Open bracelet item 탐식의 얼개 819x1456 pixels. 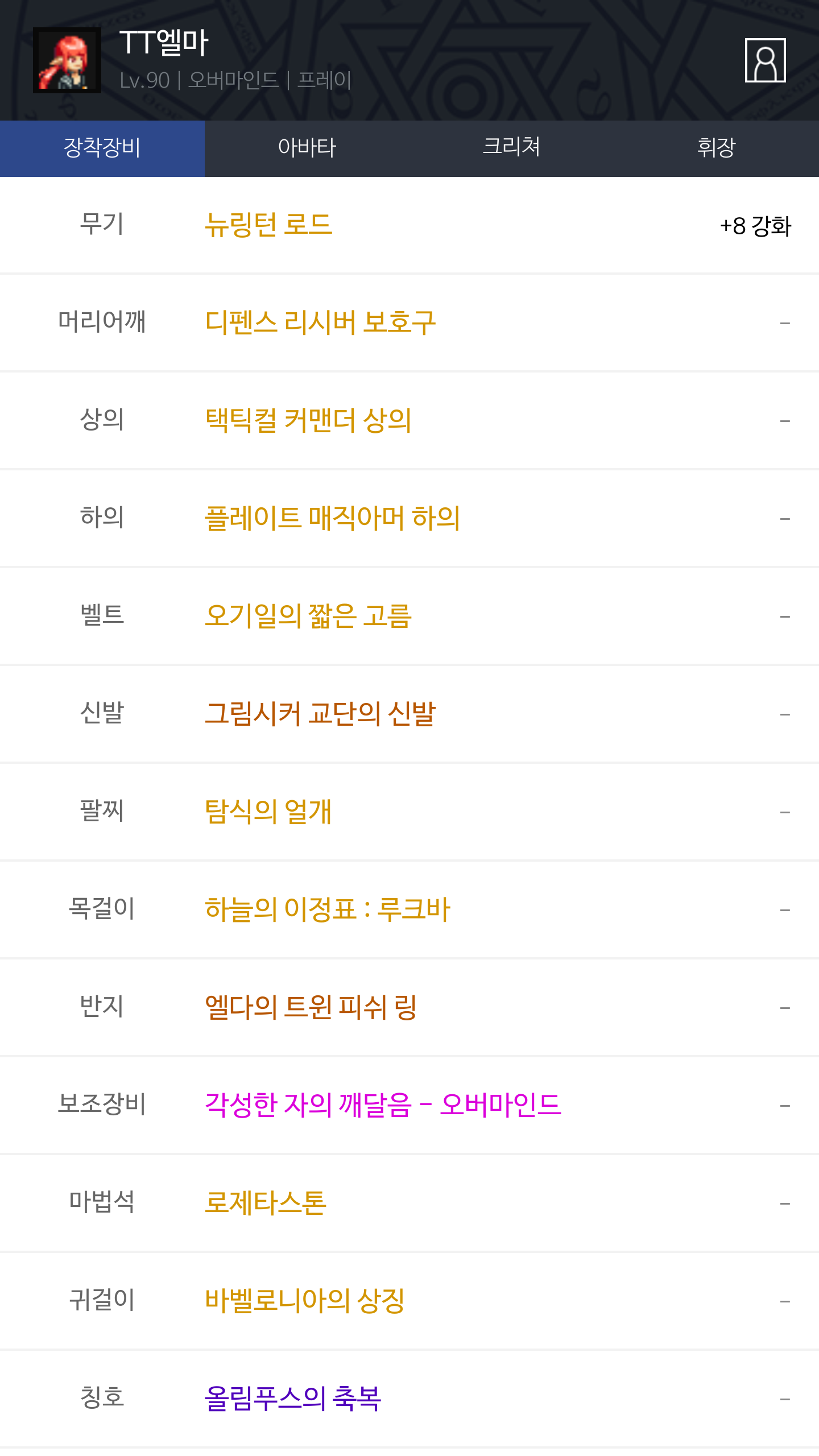pyautogui.click(x=268, y=812)
